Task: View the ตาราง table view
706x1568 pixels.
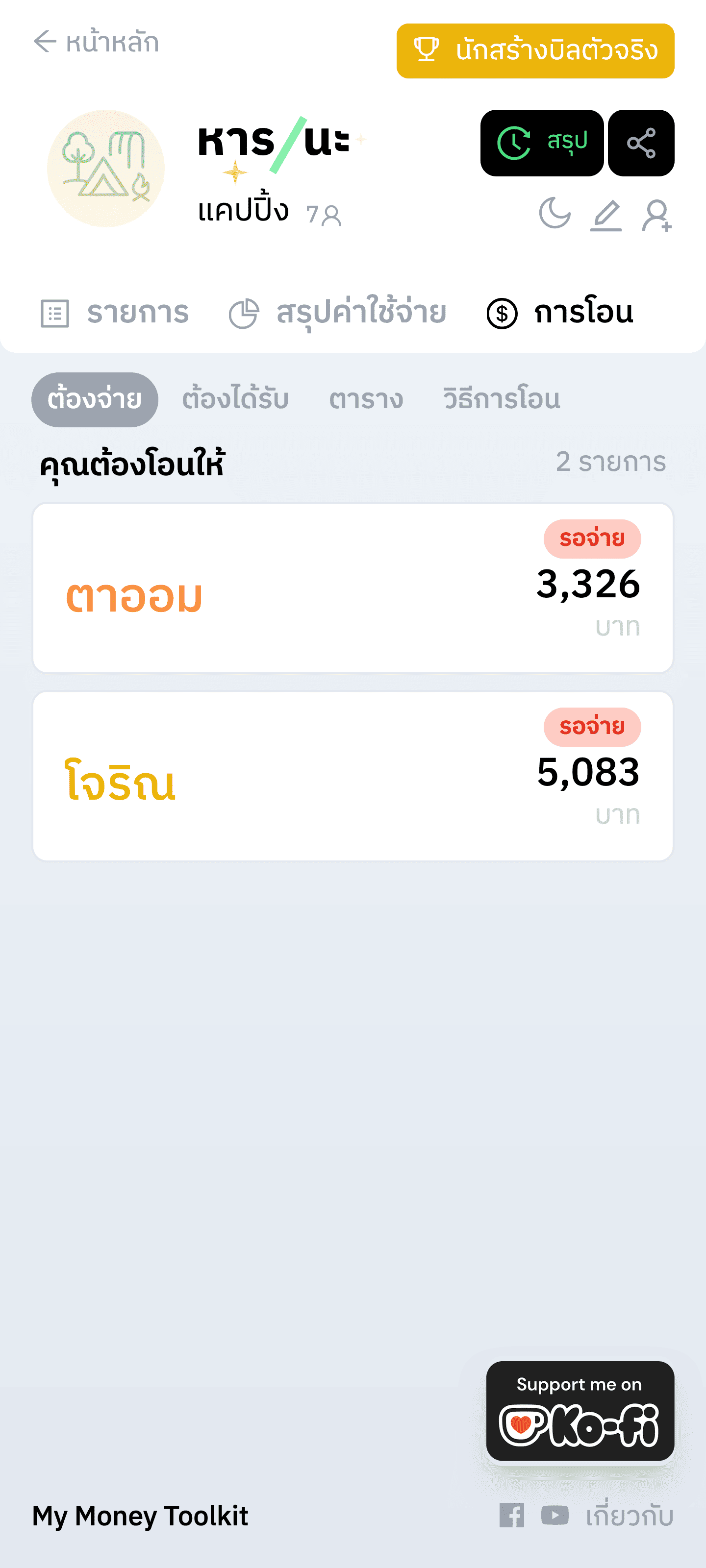Action: click(x=366, y=399)
